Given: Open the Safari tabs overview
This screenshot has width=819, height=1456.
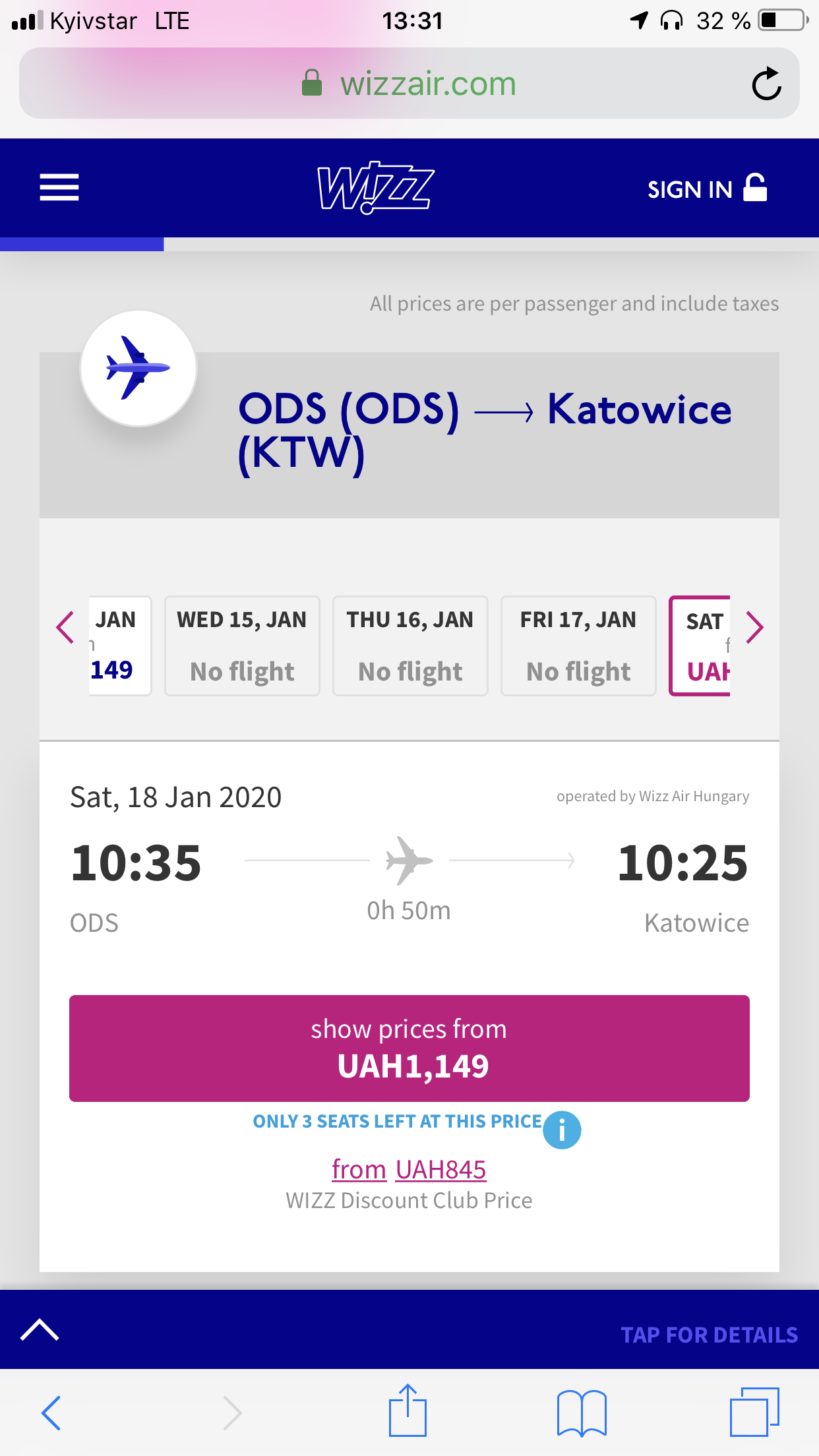Looking at the screenshot, I should [x=754, y=1411].
